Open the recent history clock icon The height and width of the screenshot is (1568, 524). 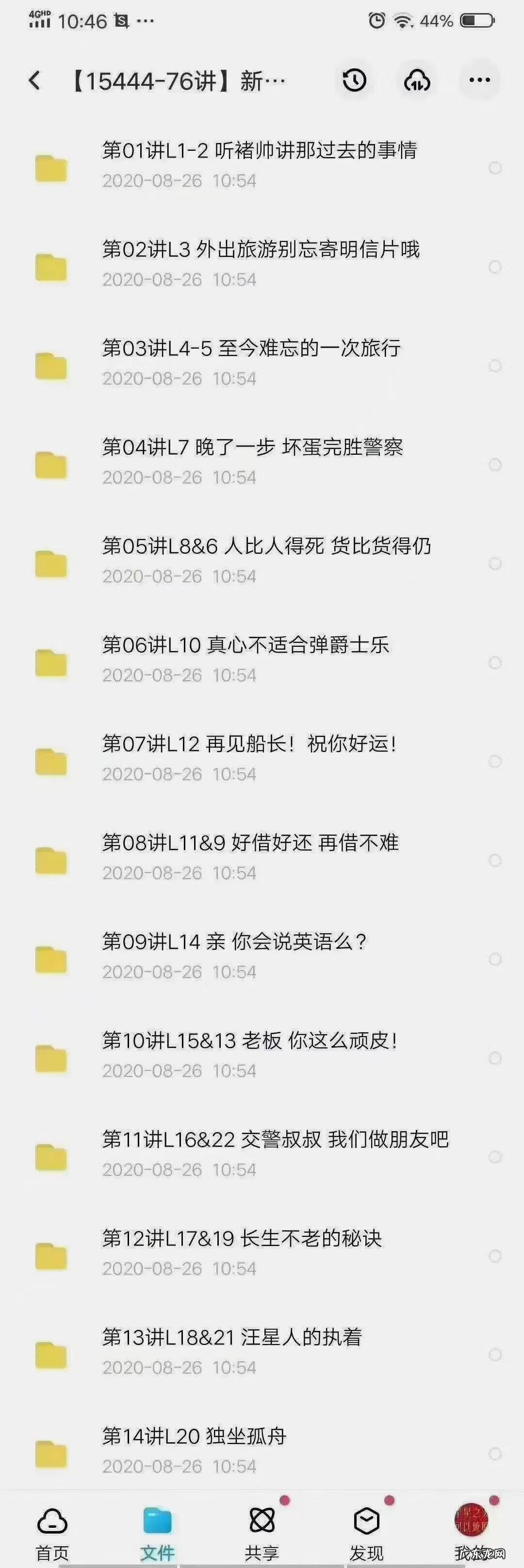coord(355,80)
